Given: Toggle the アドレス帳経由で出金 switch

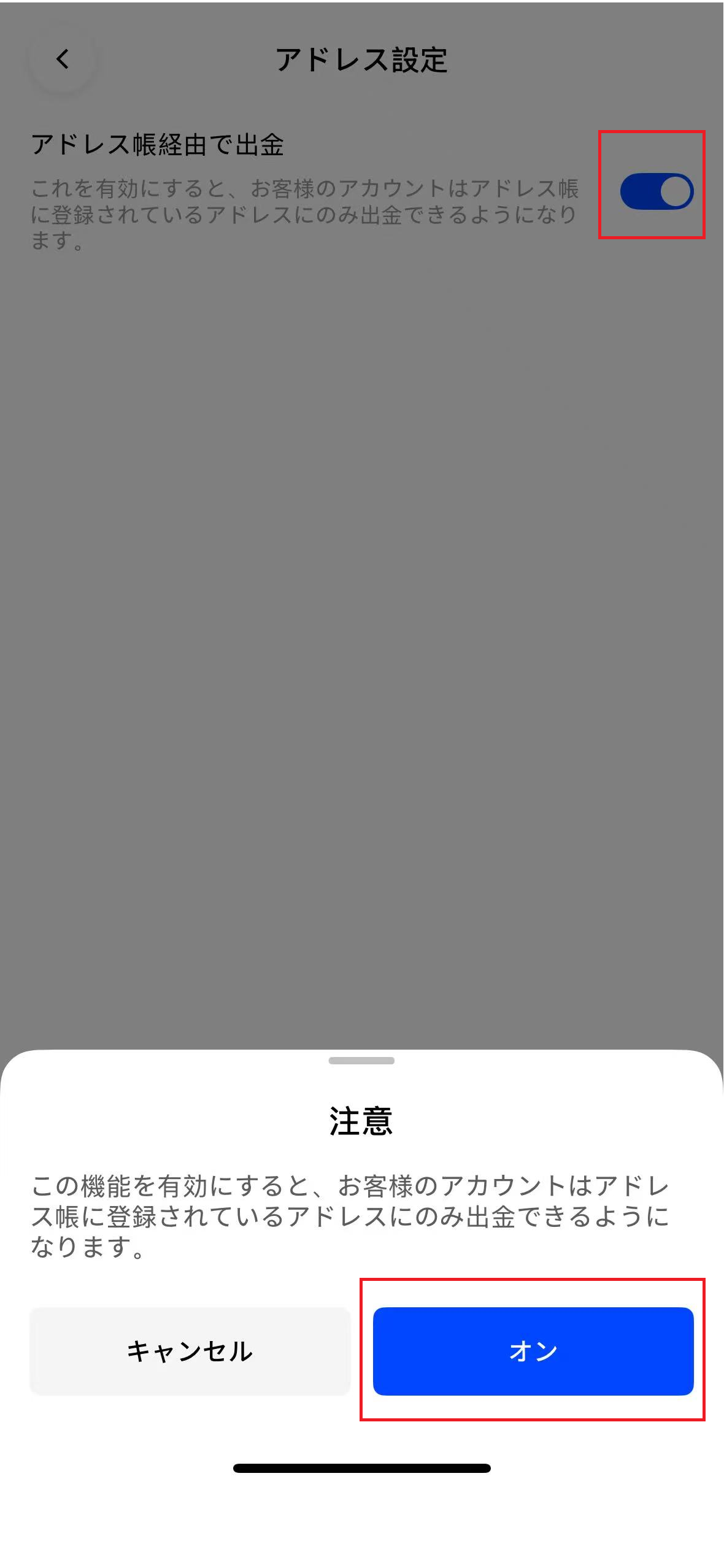Looking at the screenshot, I should pyautogui.click(x=656, y=191).
